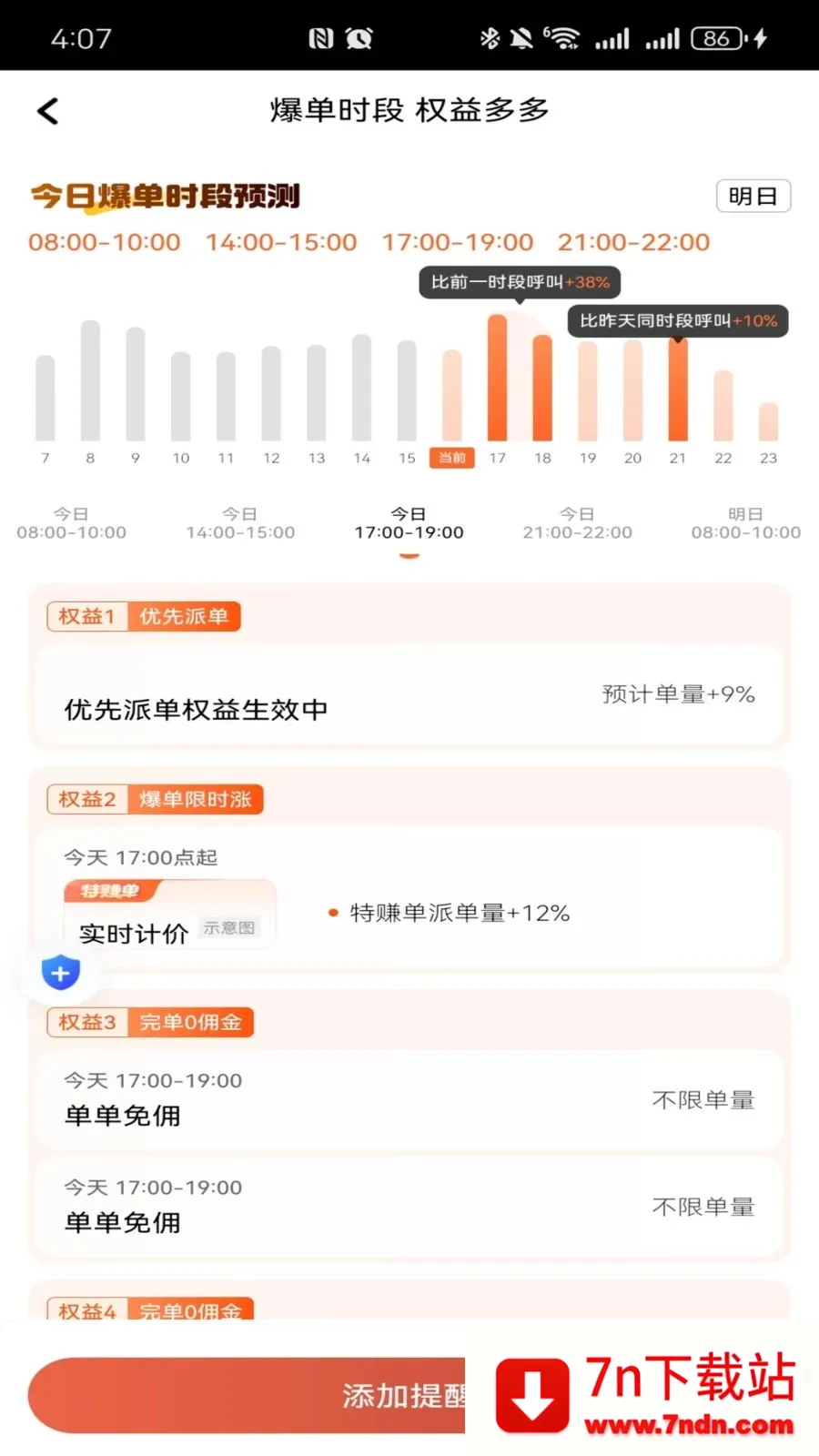Go back using the top-left arrow

click(48, 111)
